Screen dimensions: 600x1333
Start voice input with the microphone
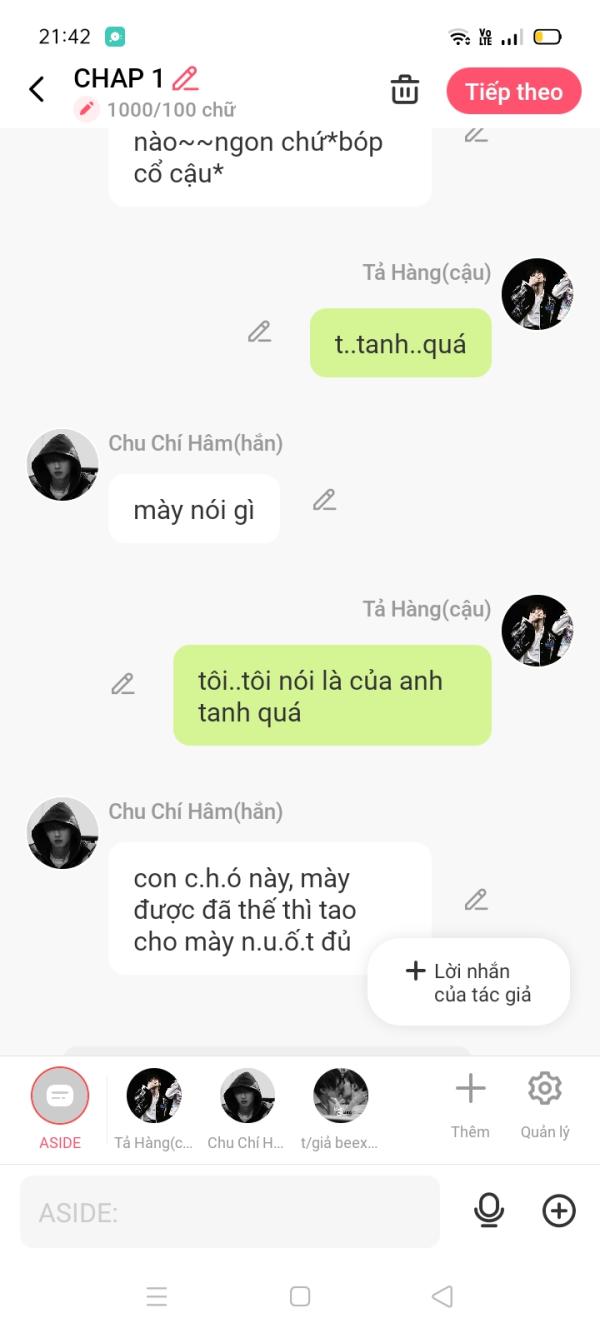pyautogui.click(x=489, y=1211)
